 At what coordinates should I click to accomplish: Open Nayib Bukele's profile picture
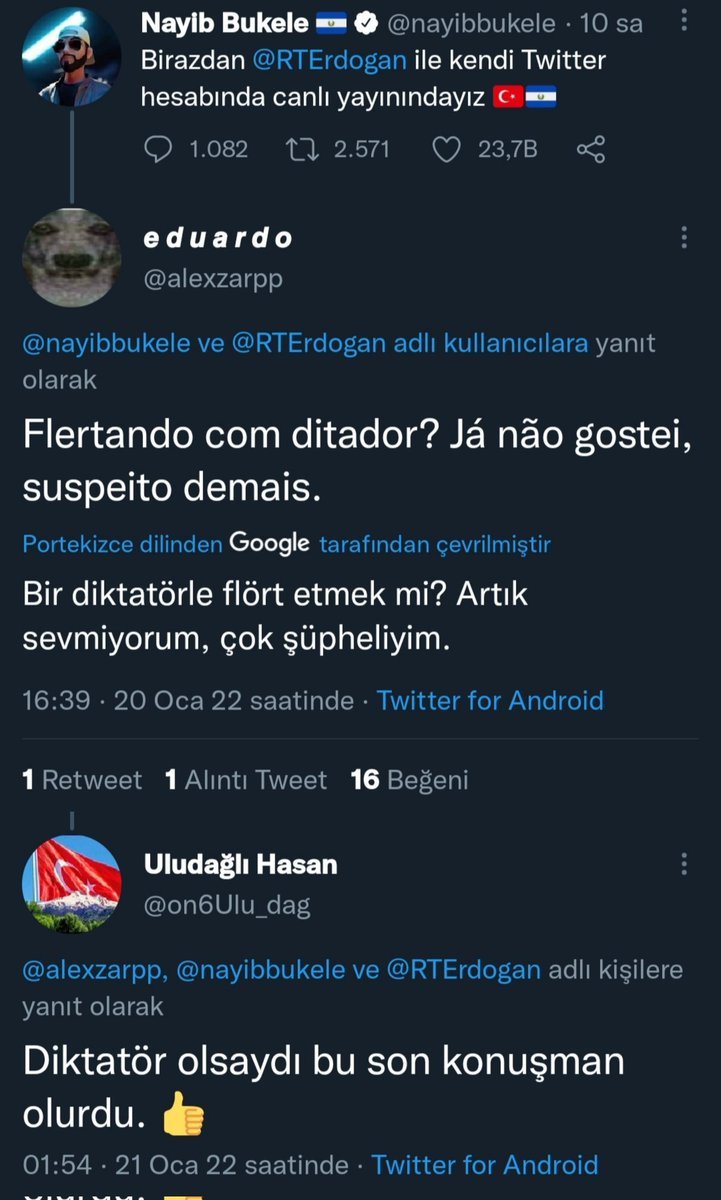pyautogui.click(x=71, y=57)
